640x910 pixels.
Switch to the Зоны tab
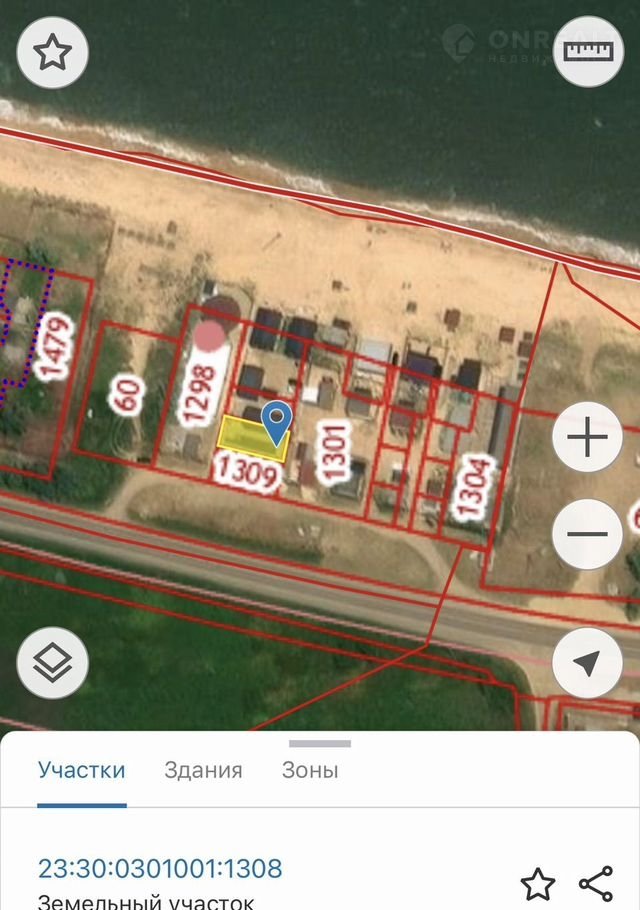tap(310, 770)
